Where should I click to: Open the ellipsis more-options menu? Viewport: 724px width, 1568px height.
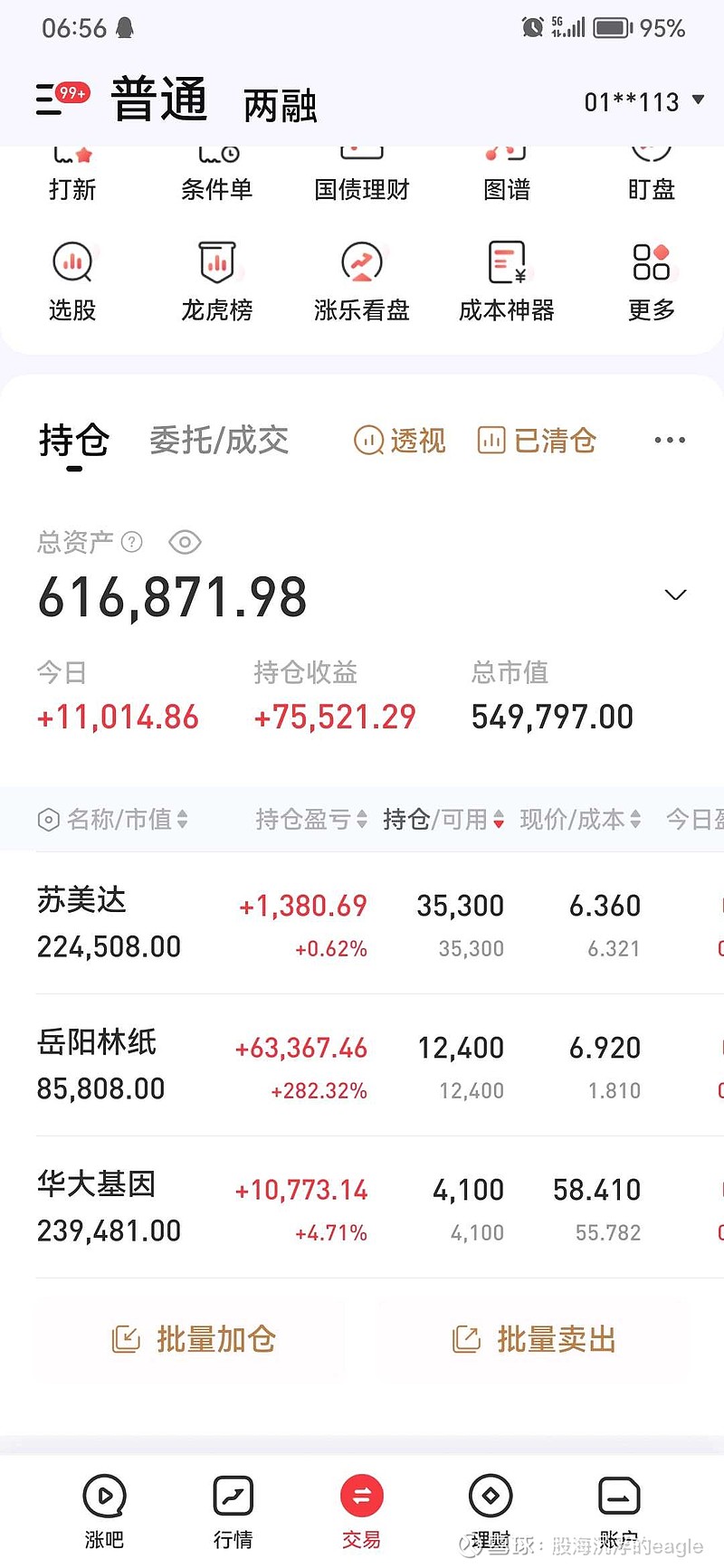[x=669, y=440]
